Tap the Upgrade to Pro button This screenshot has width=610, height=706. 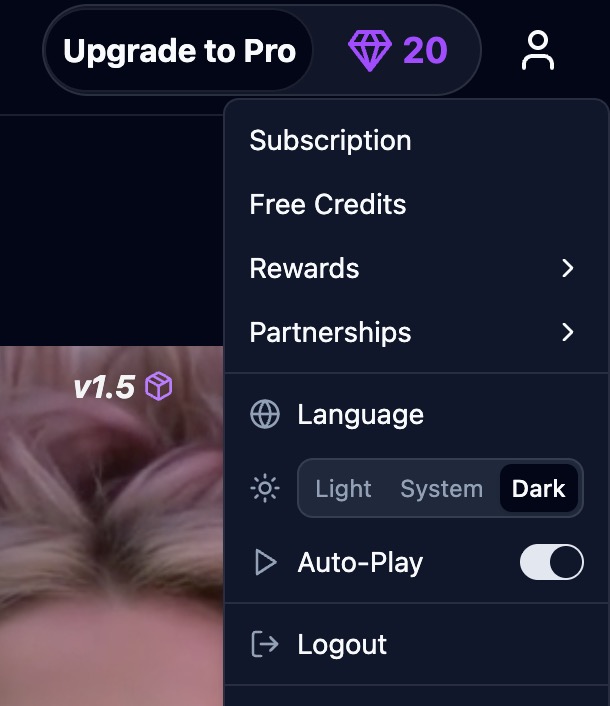[179, 51]
